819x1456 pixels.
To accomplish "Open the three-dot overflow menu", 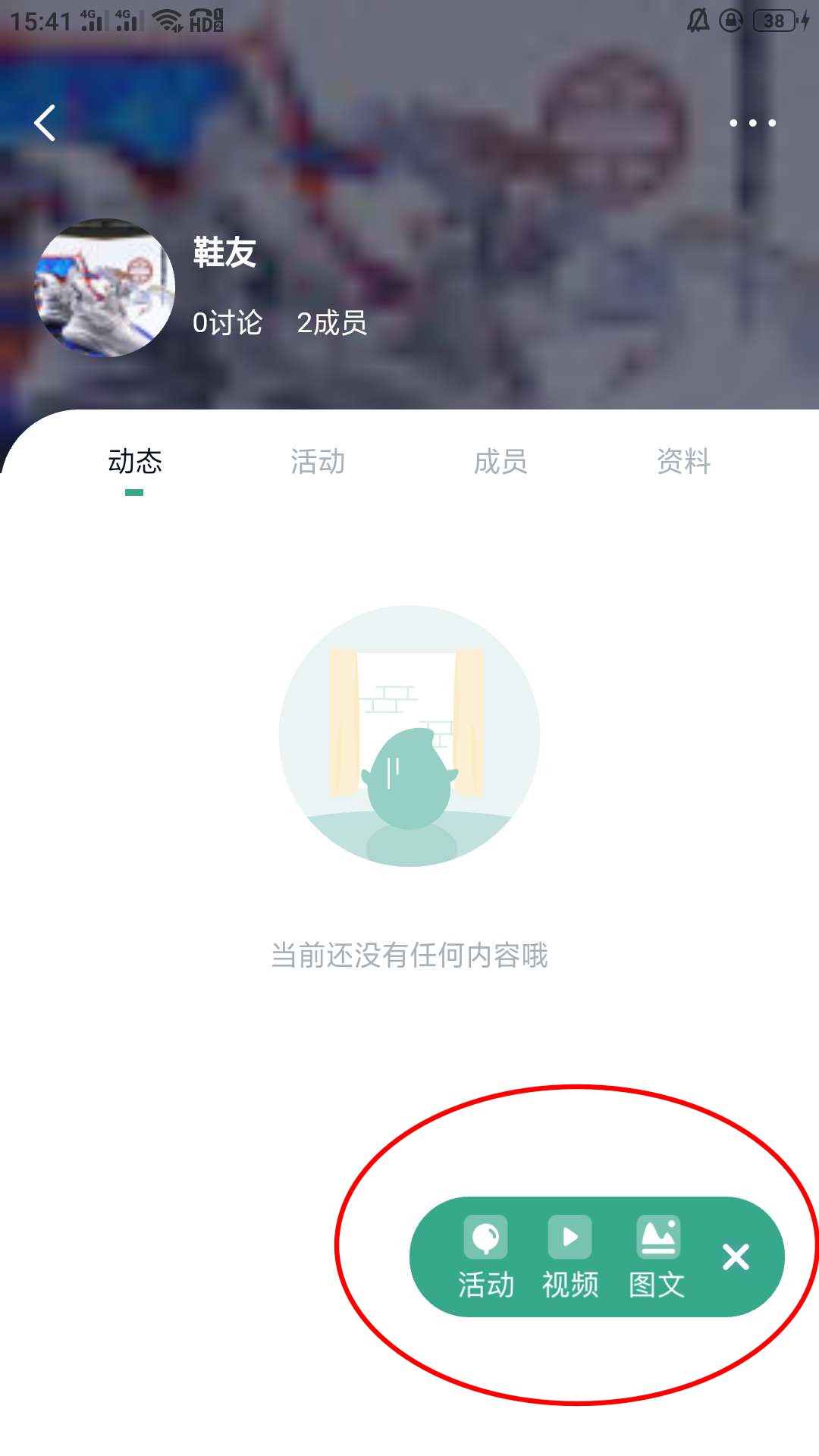I will 752,123.
